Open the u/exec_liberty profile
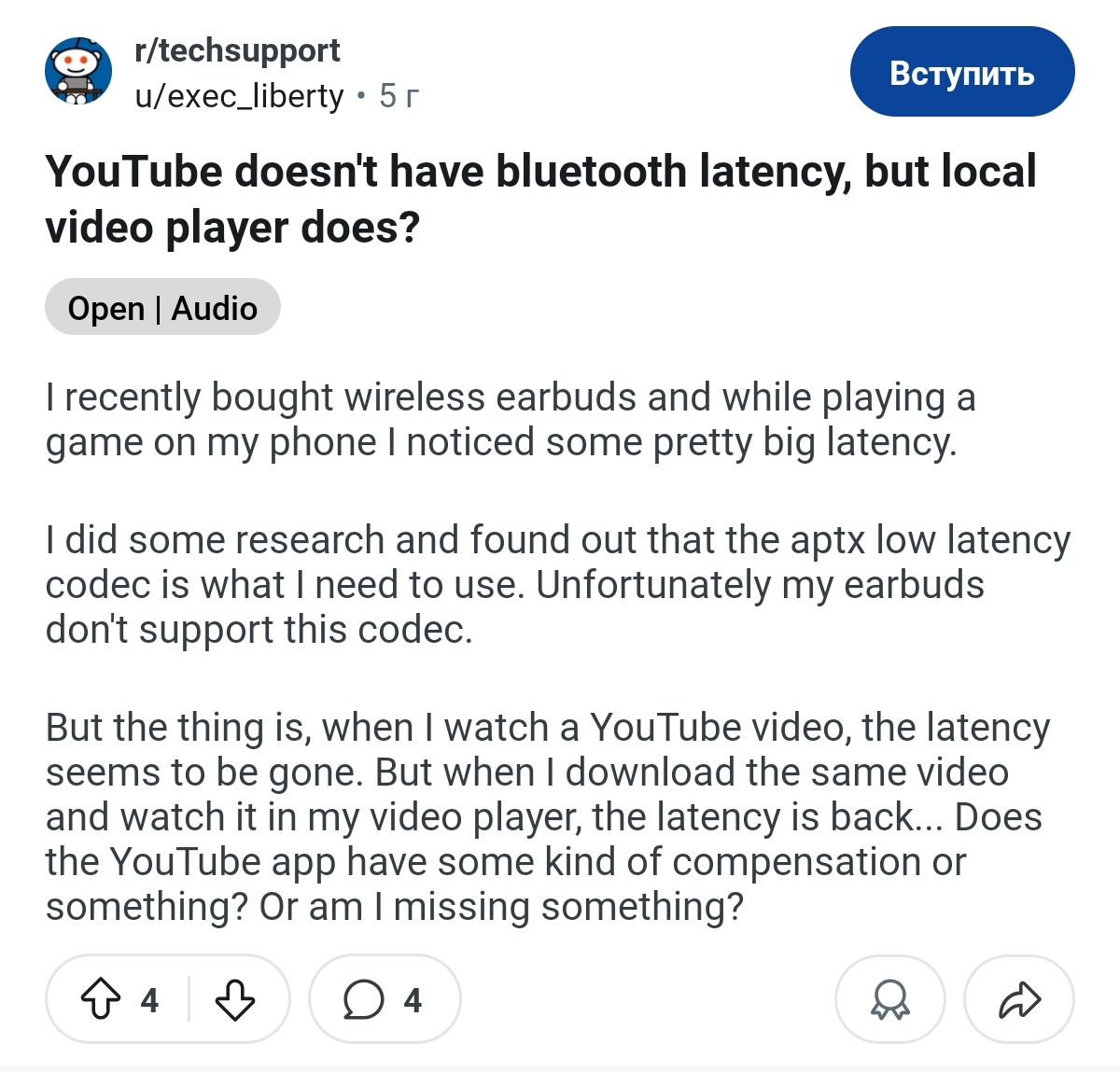Screen dimensions: 1120x1072 [239, 95]
